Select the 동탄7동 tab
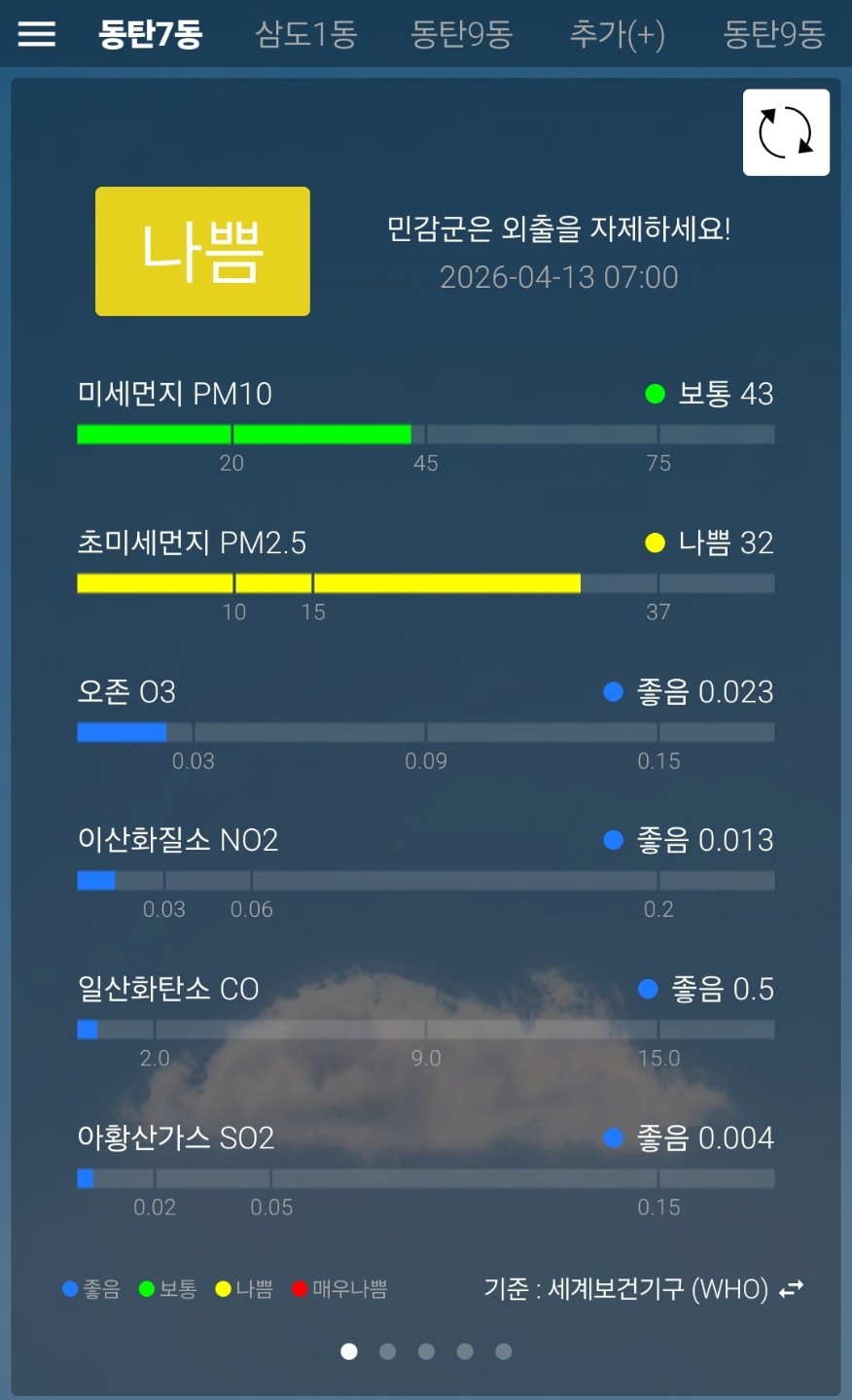 (150, 35)
